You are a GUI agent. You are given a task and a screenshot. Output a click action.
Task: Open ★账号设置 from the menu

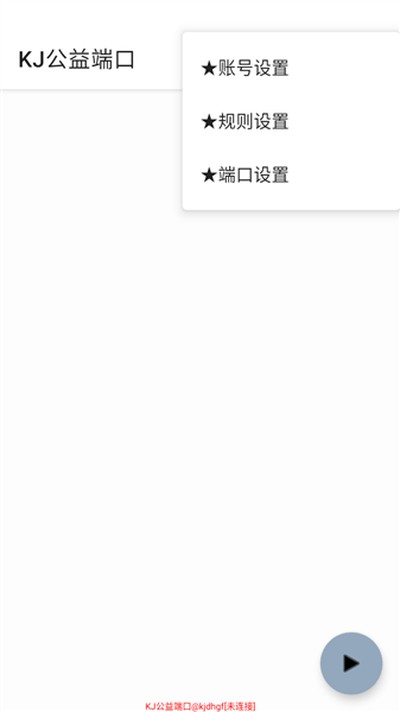291,69
